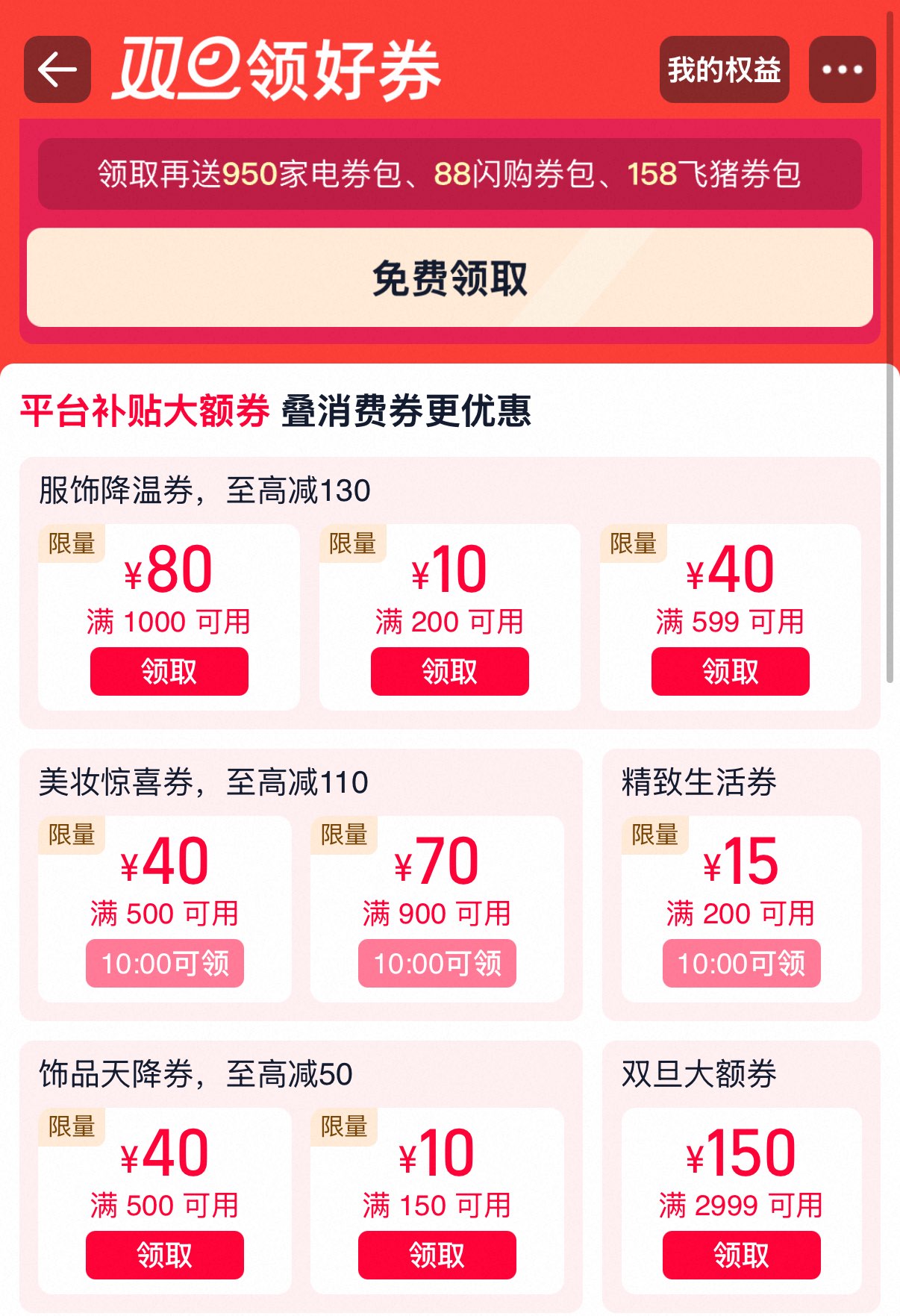Claim the 饰品 ¥40 coupon for 满500

(x=164, y=1255)
